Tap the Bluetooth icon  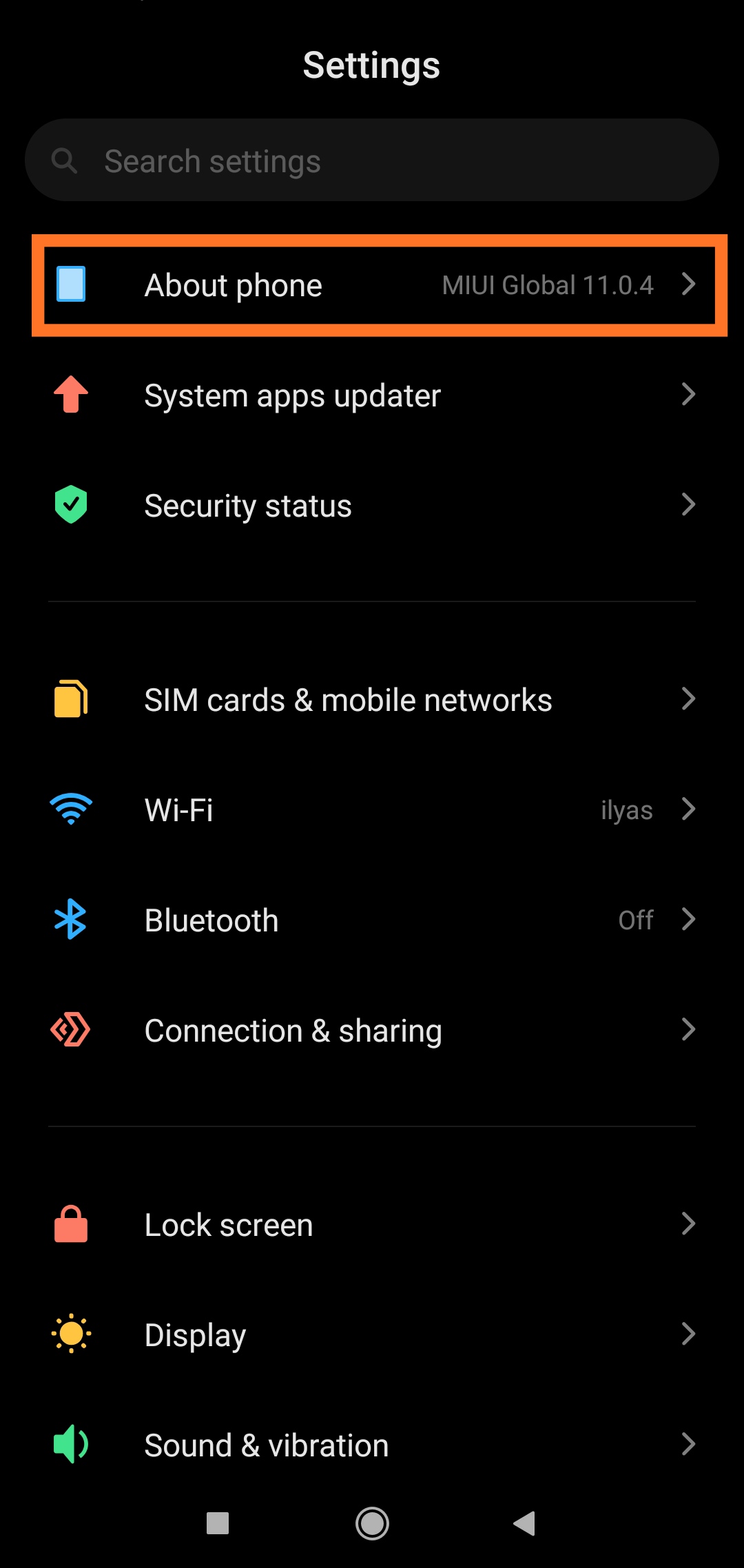pyautogui.click(x=70, y=919)
